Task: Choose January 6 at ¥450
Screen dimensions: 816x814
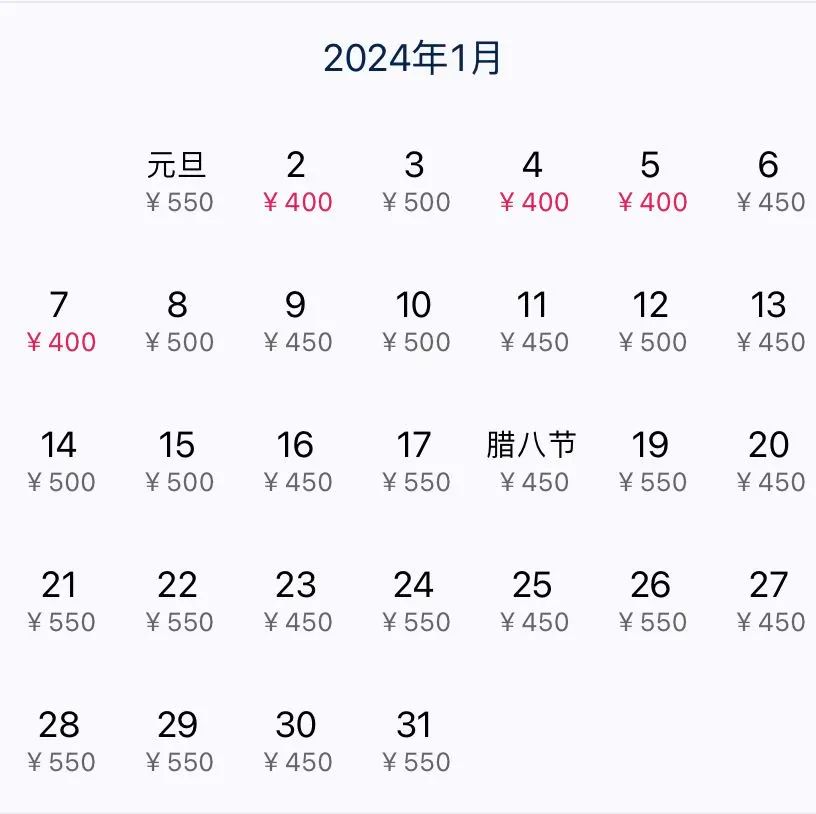Action: point(769,181)
